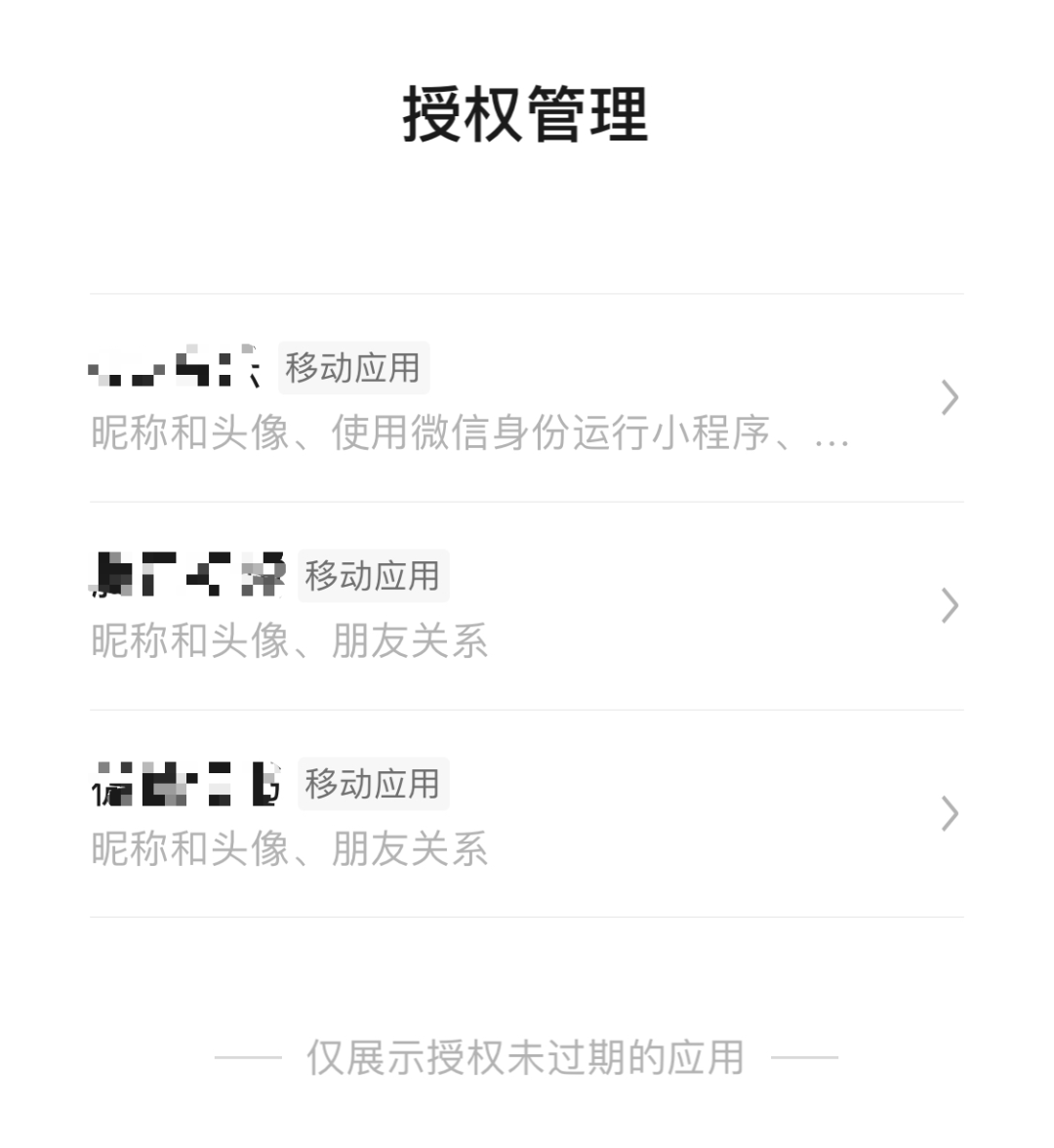
Task: Open the app authorized to run mini programs
Action: tap(525, 398)
